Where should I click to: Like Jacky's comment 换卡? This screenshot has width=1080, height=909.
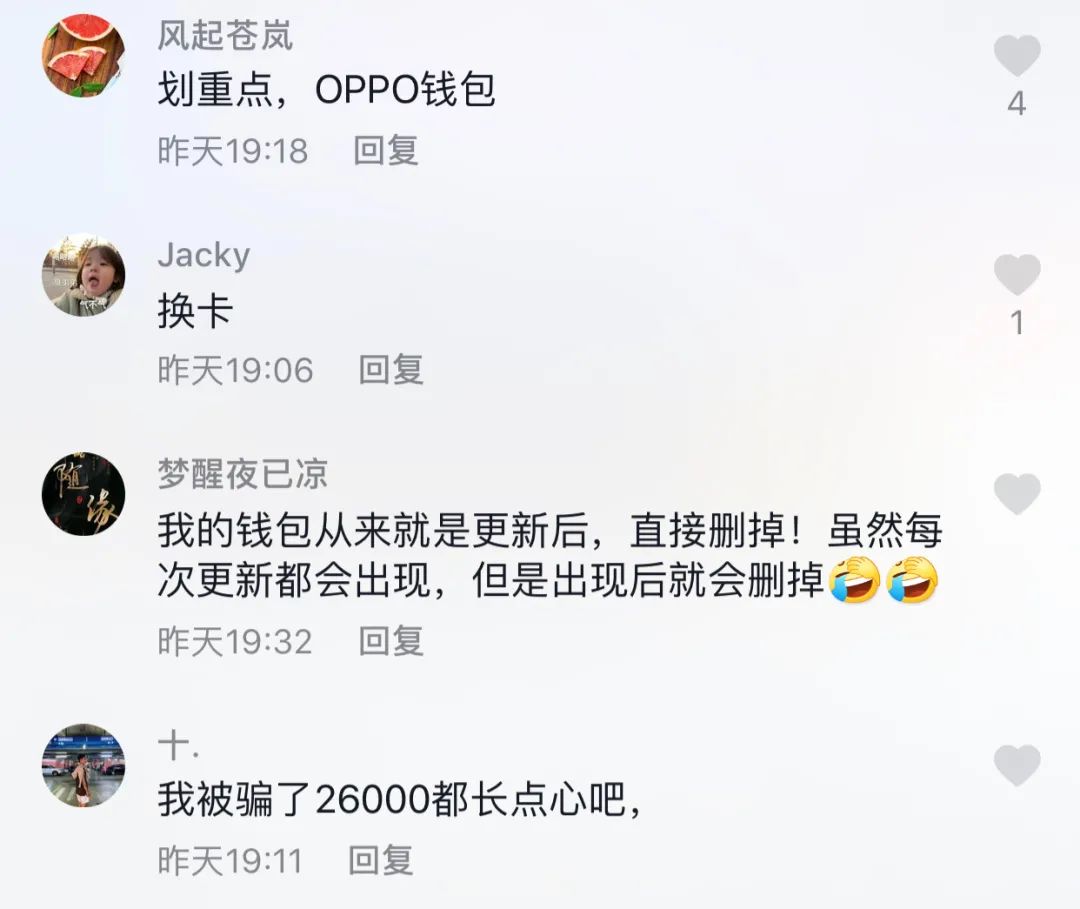click(x=1017, y=275)
